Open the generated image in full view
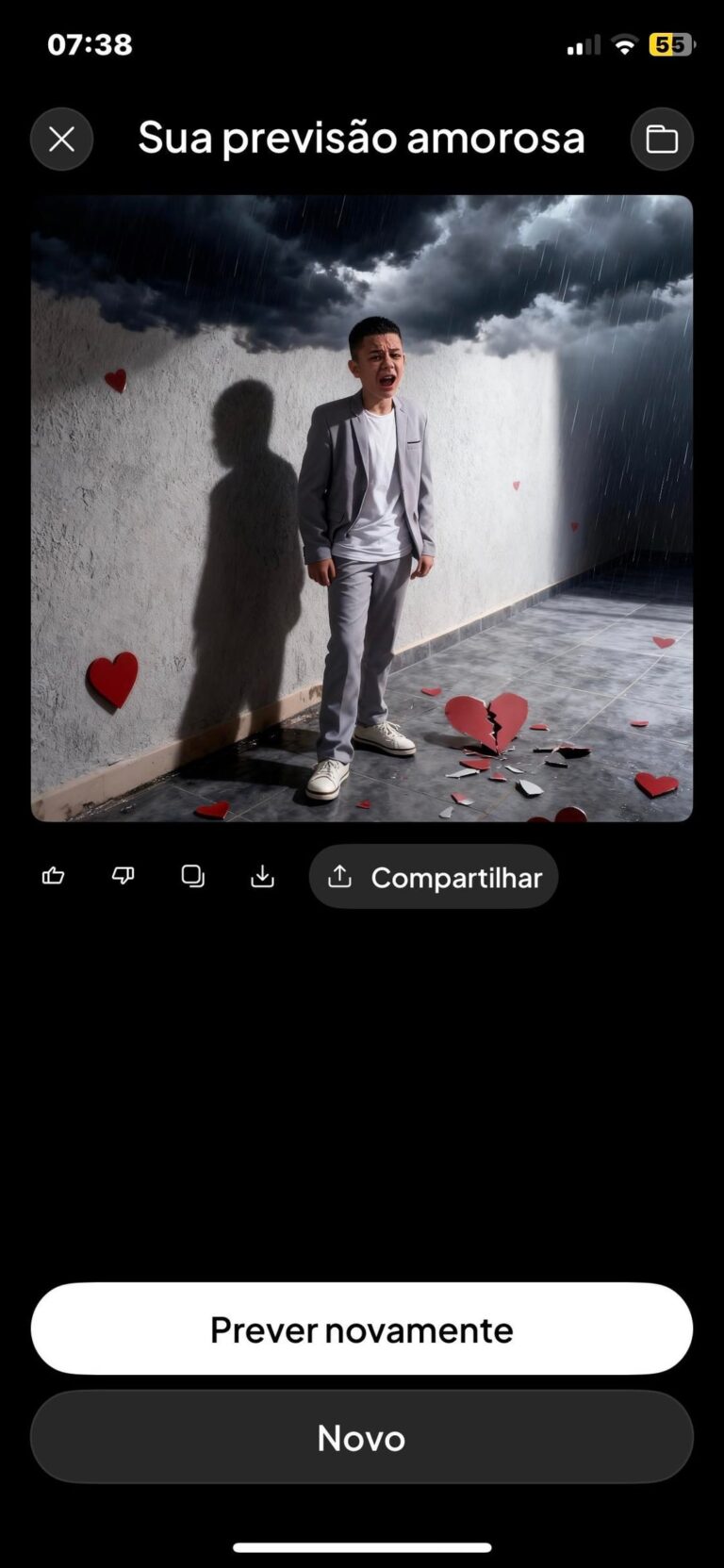The width and height of the screenshot is (724, 1568). coord(362,508)
